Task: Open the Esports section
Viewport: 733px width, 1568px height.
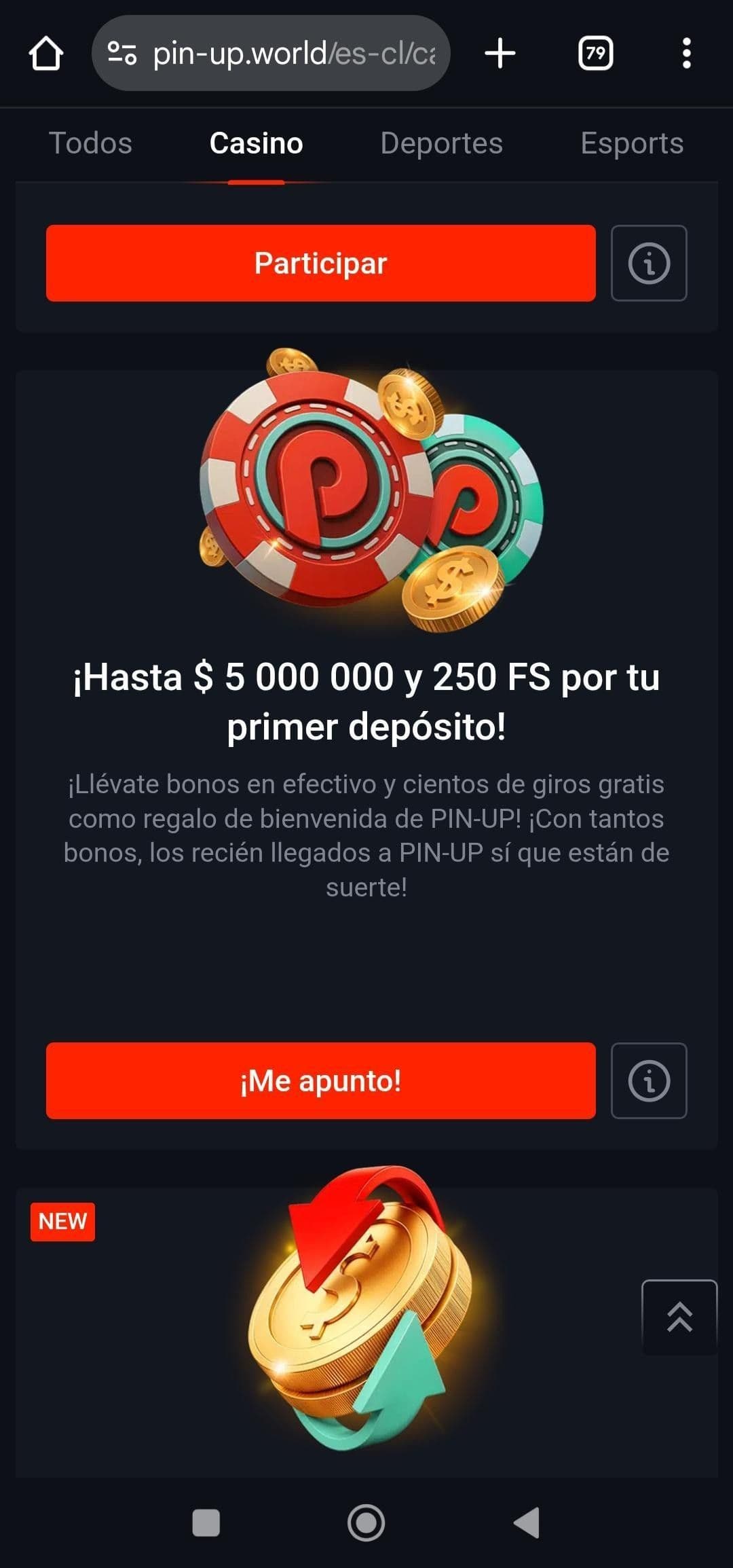Action: click(x=633, y=143)
